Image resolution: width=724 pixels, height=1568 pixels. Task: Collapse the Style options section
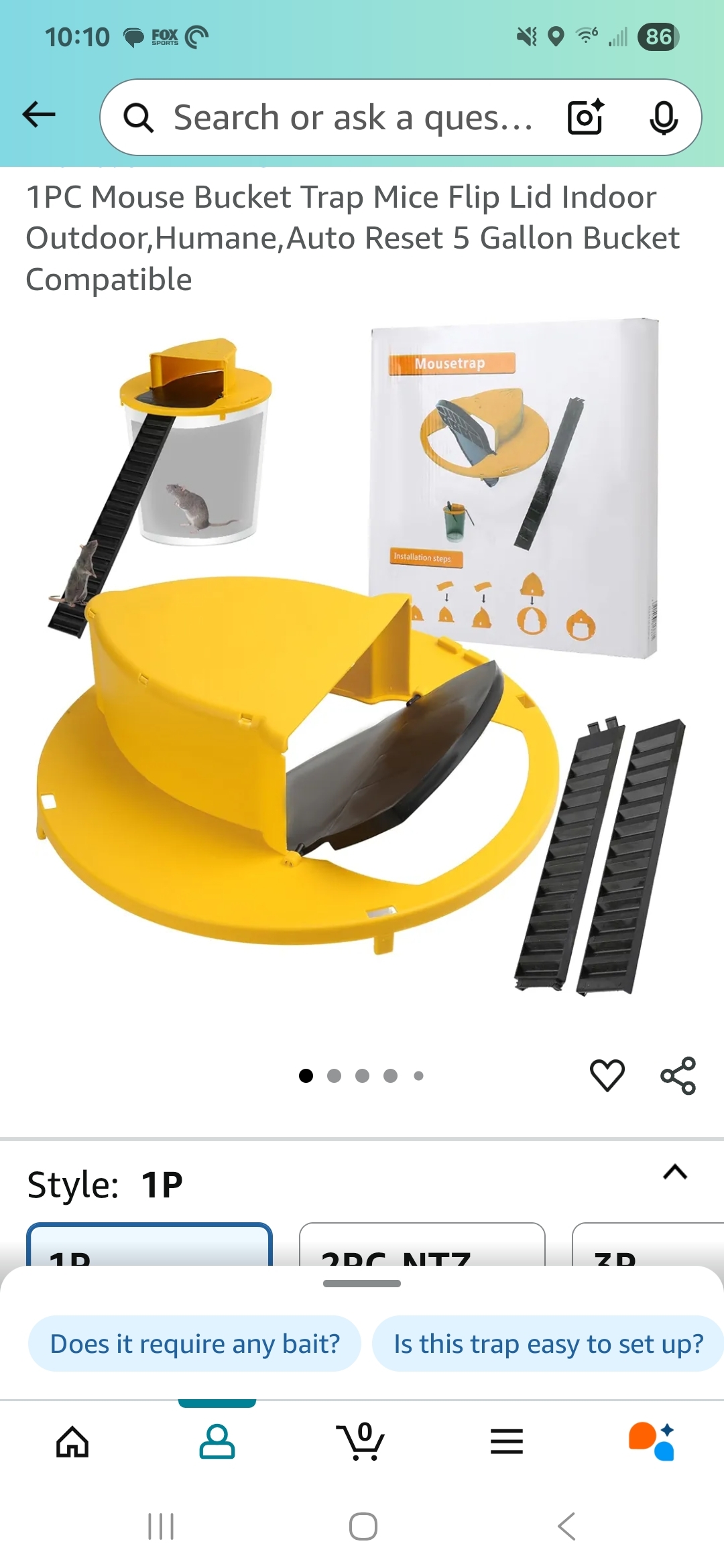click(x=674, y=1172)
